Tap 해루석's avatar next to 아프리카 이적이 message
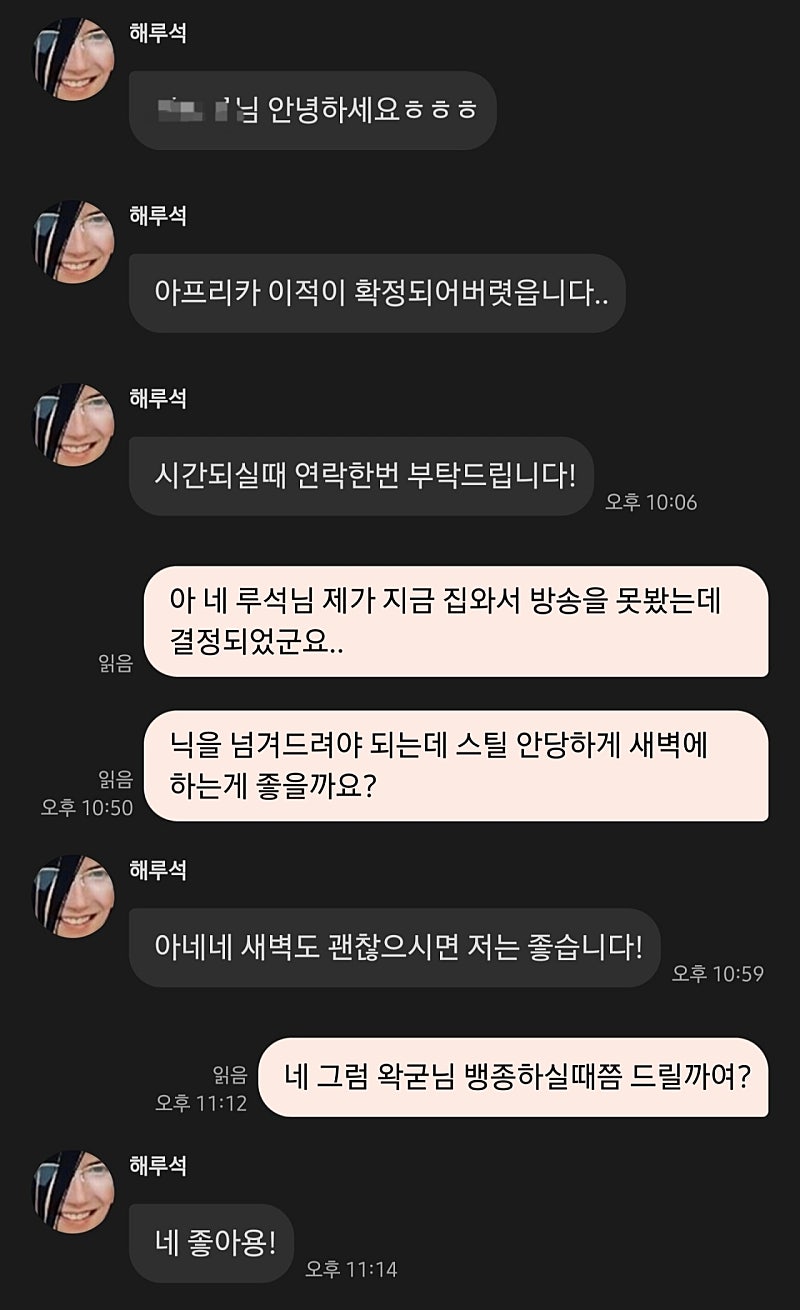Image resolution: width=800 pixels, height=1310 pixels. (73, 242)
